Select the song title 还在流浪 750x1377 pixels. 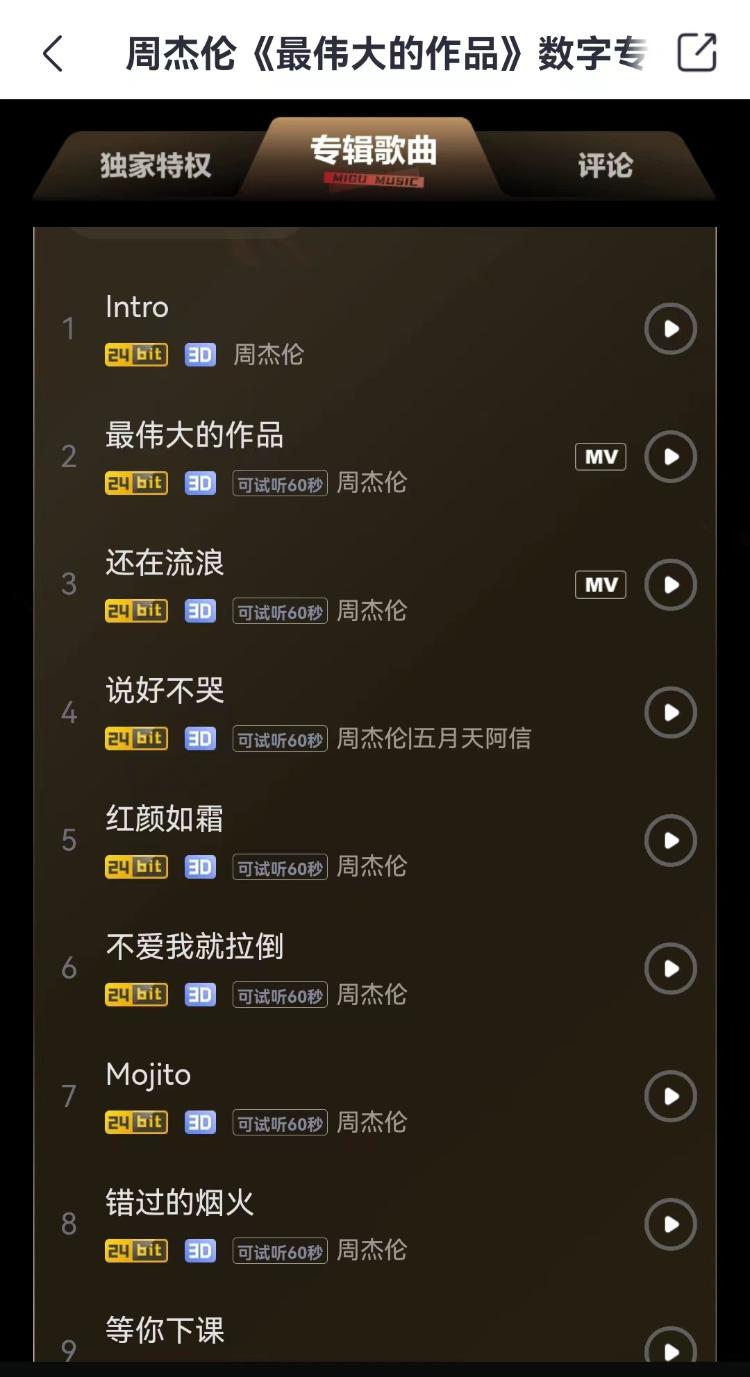162,562
